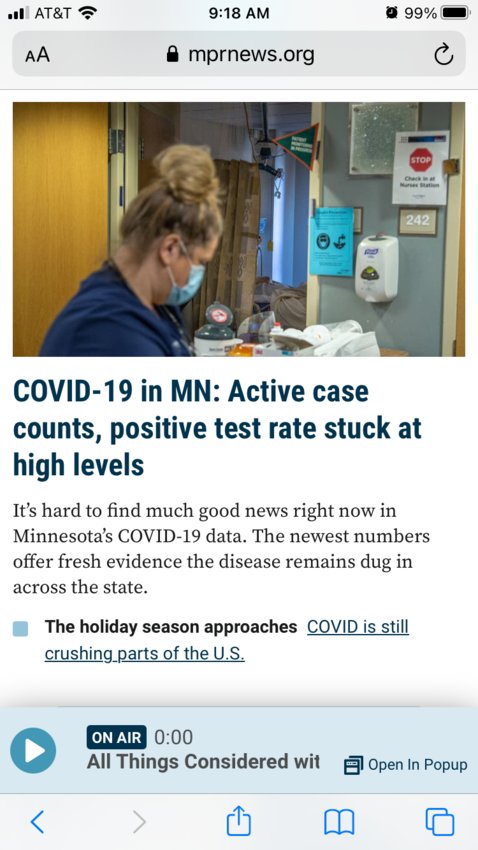This screenshot has height=850, width=478.
Task: Play the On Air radio stream
Action: pos(33,750)
